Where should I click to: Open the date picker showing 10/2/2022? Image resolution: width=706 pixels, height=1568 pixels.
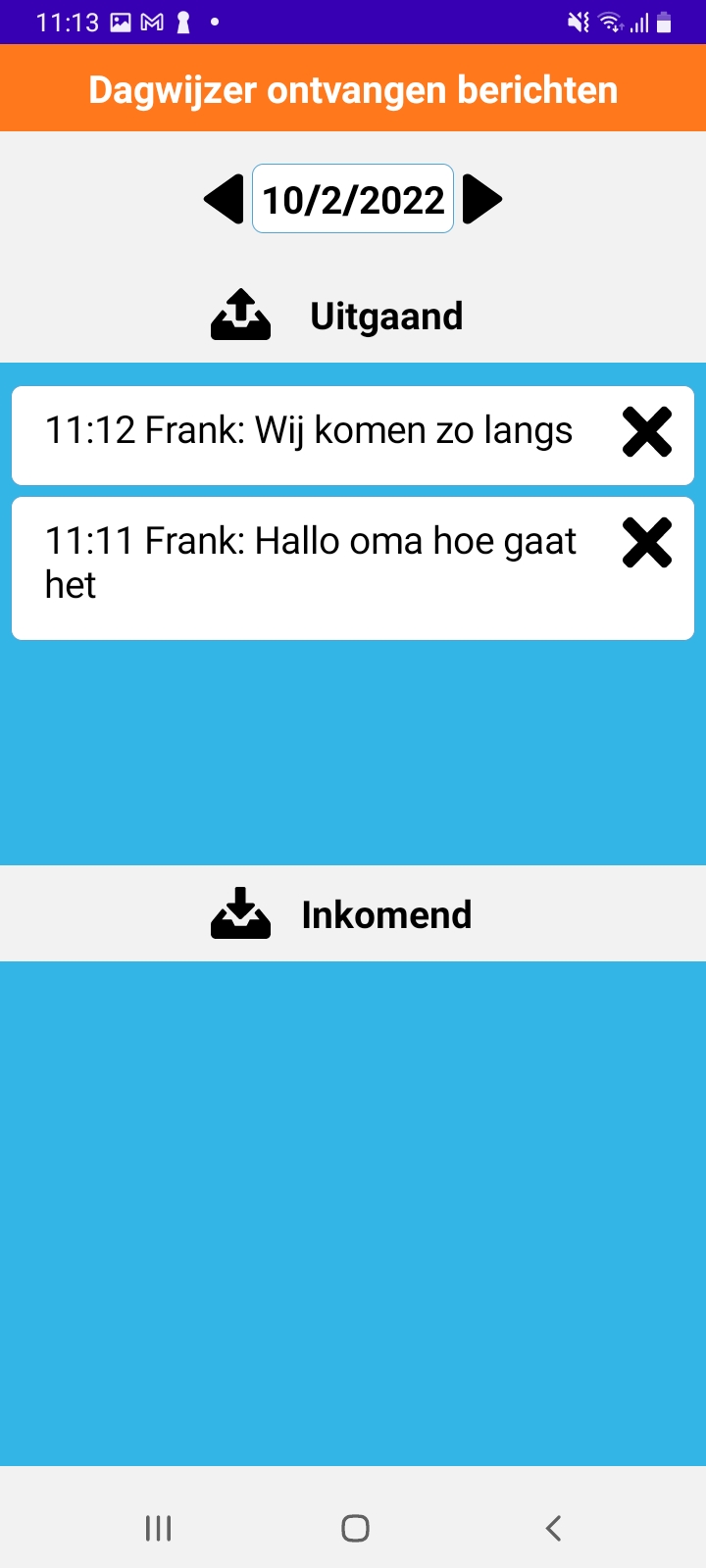(x=353, y=199)
